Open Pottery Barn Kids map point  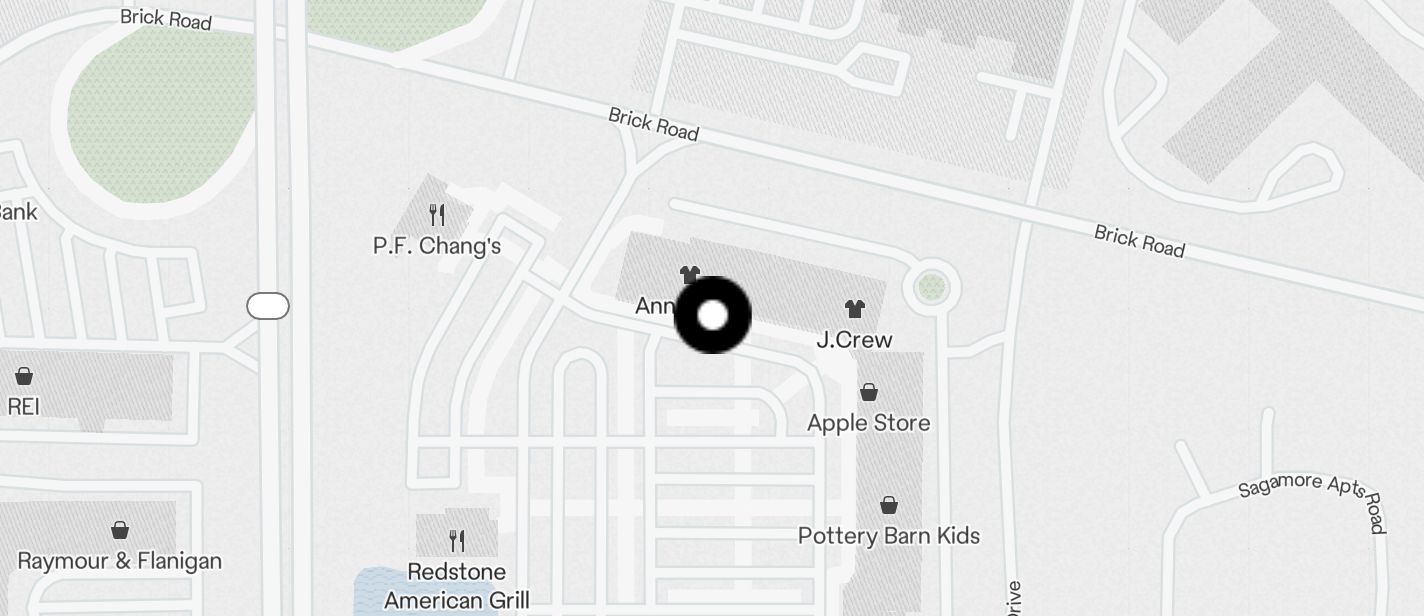coord(888,506)
